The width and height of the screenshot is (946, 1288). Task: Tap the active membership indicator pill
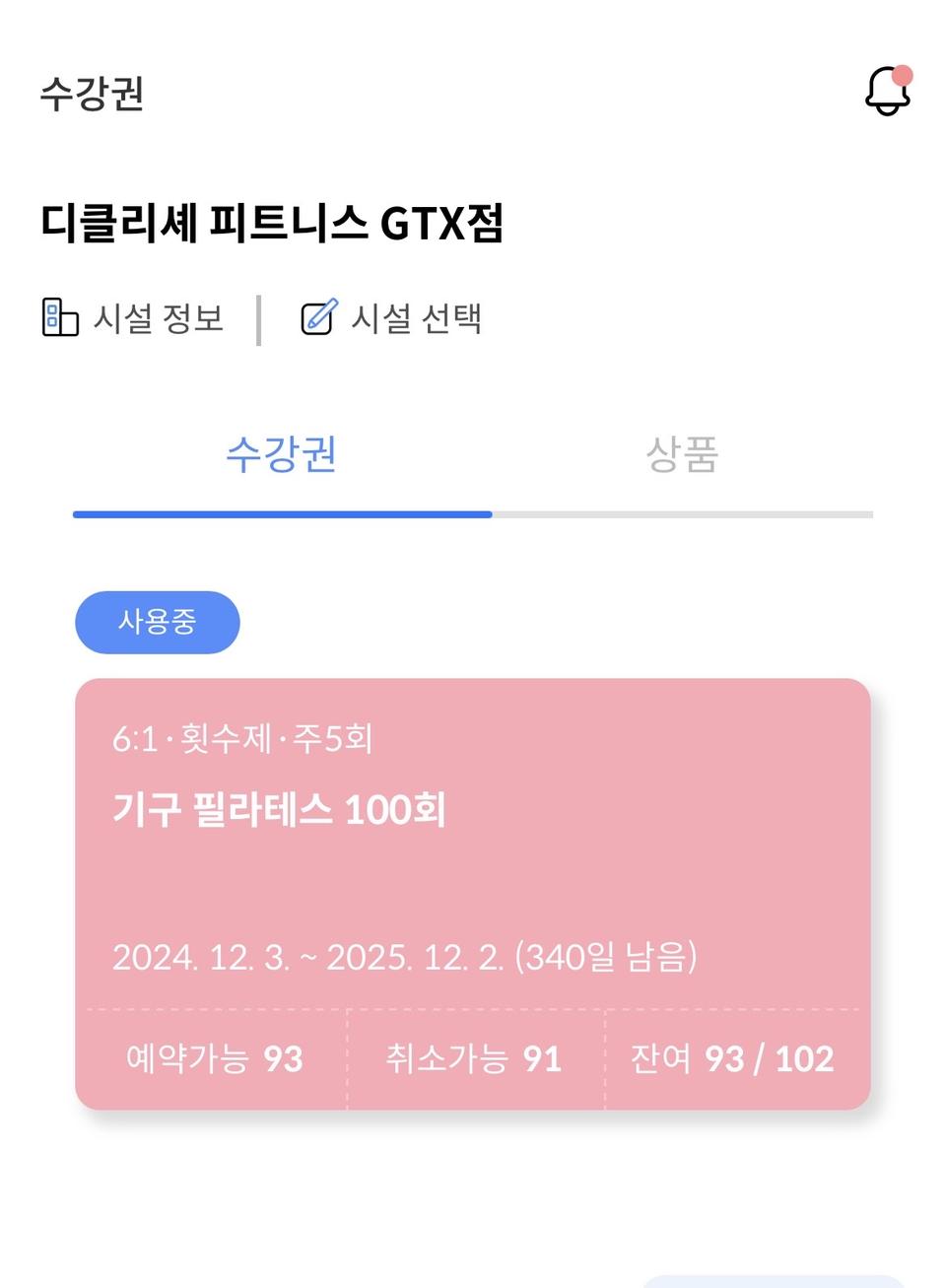[x=157, y=622]
